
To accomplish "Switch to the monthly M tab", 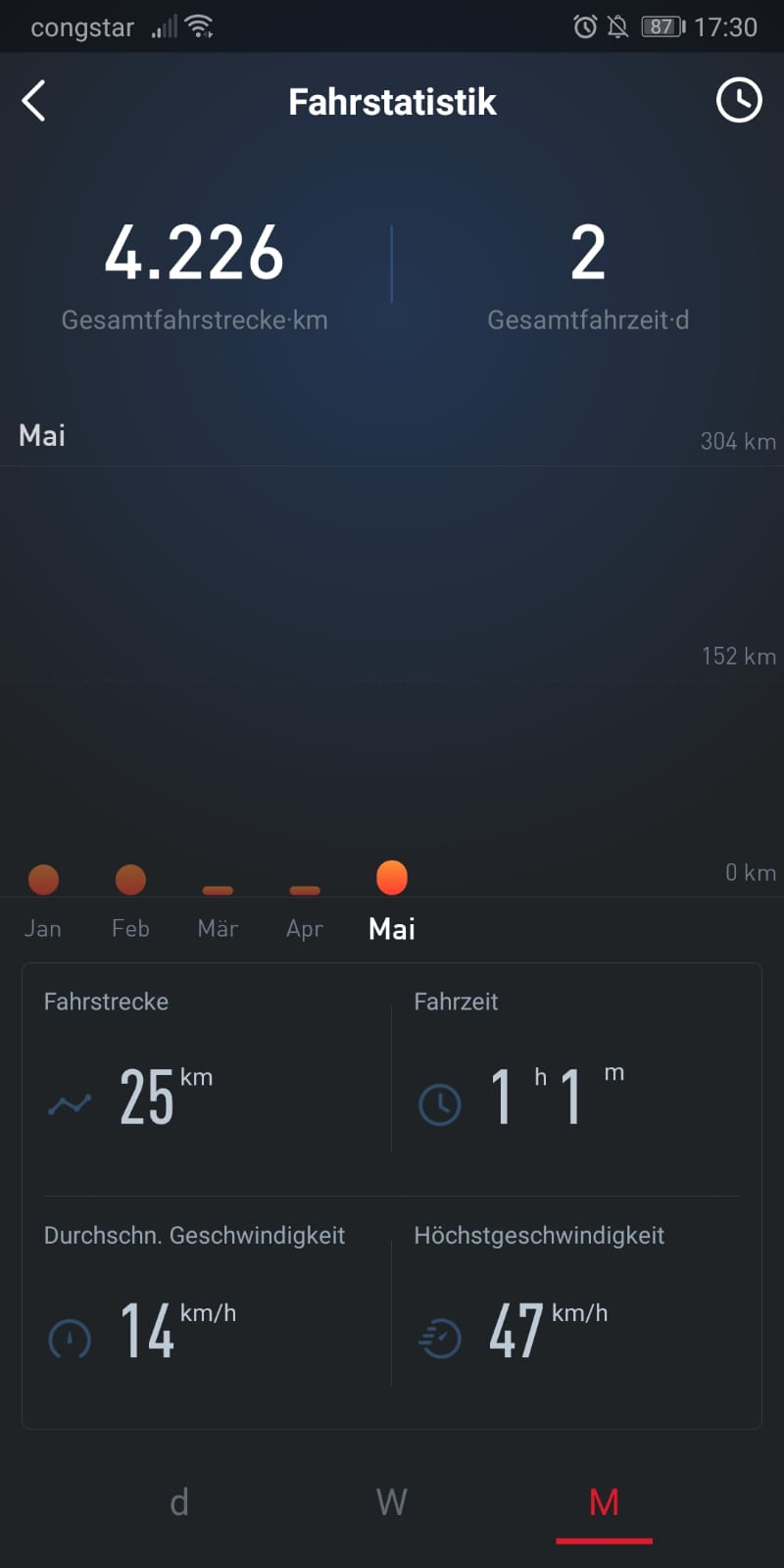I will click(x=604, y=1501).
